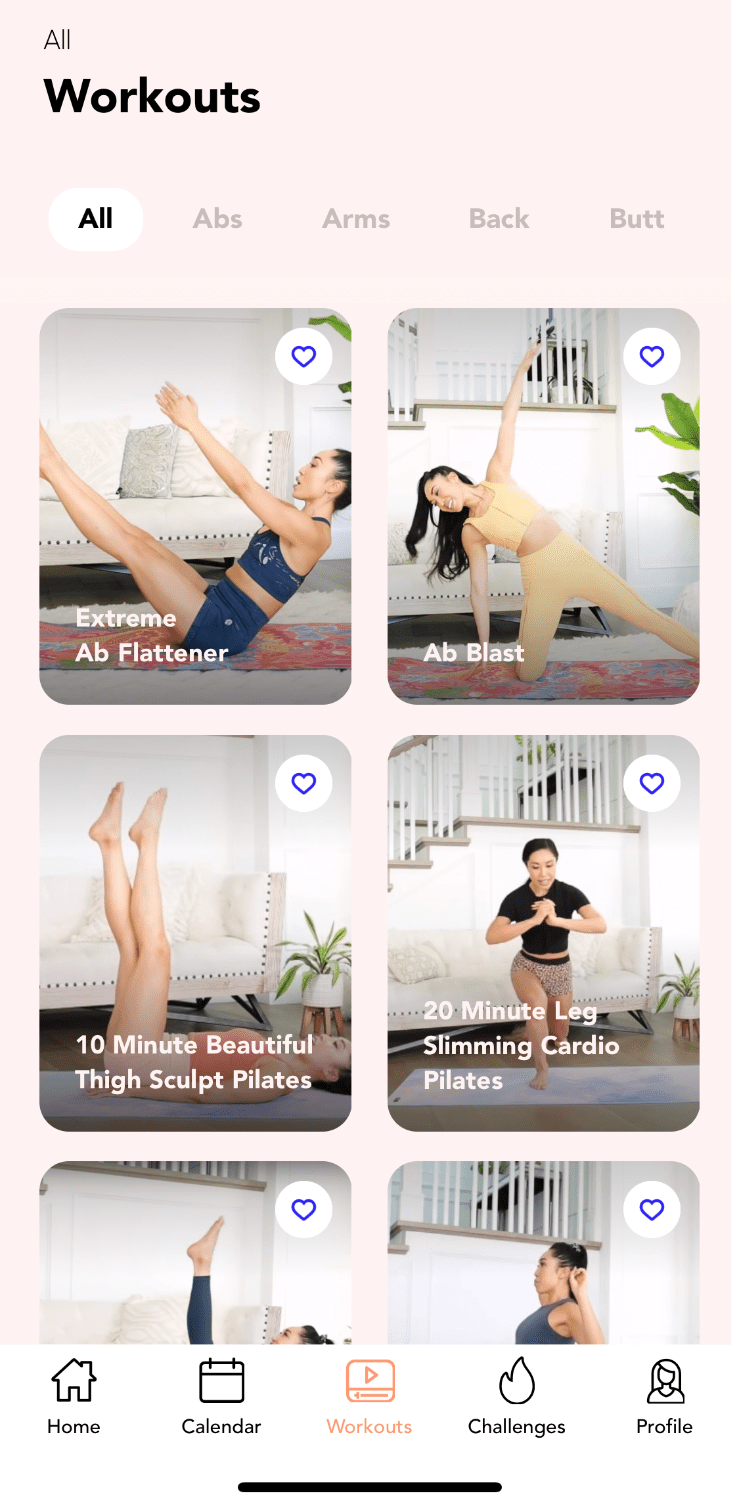This screenshot has width=731, height=1507.
Task: Like the 10 Minute Beautiful Thigh Sculpt Pilates
Action: click(303, 783)
